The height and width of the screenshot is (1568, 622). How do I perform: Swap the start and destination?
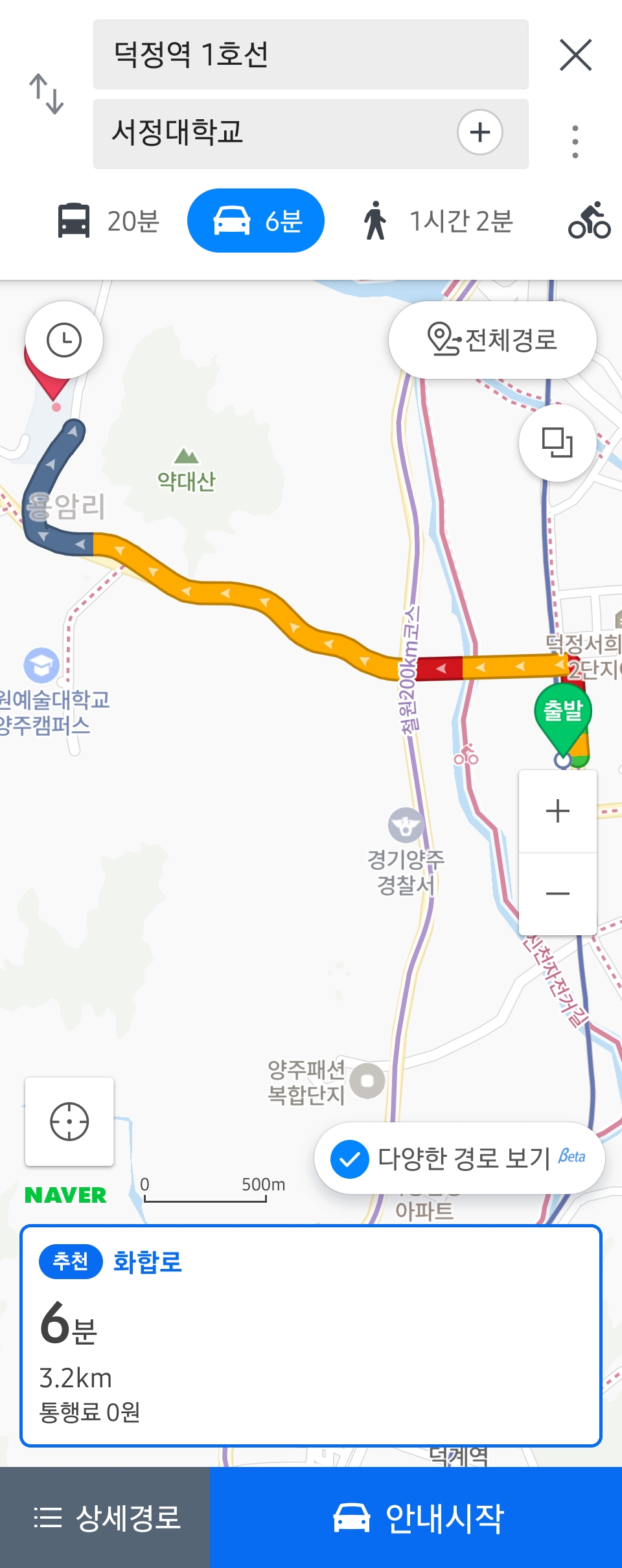point(46,94)
